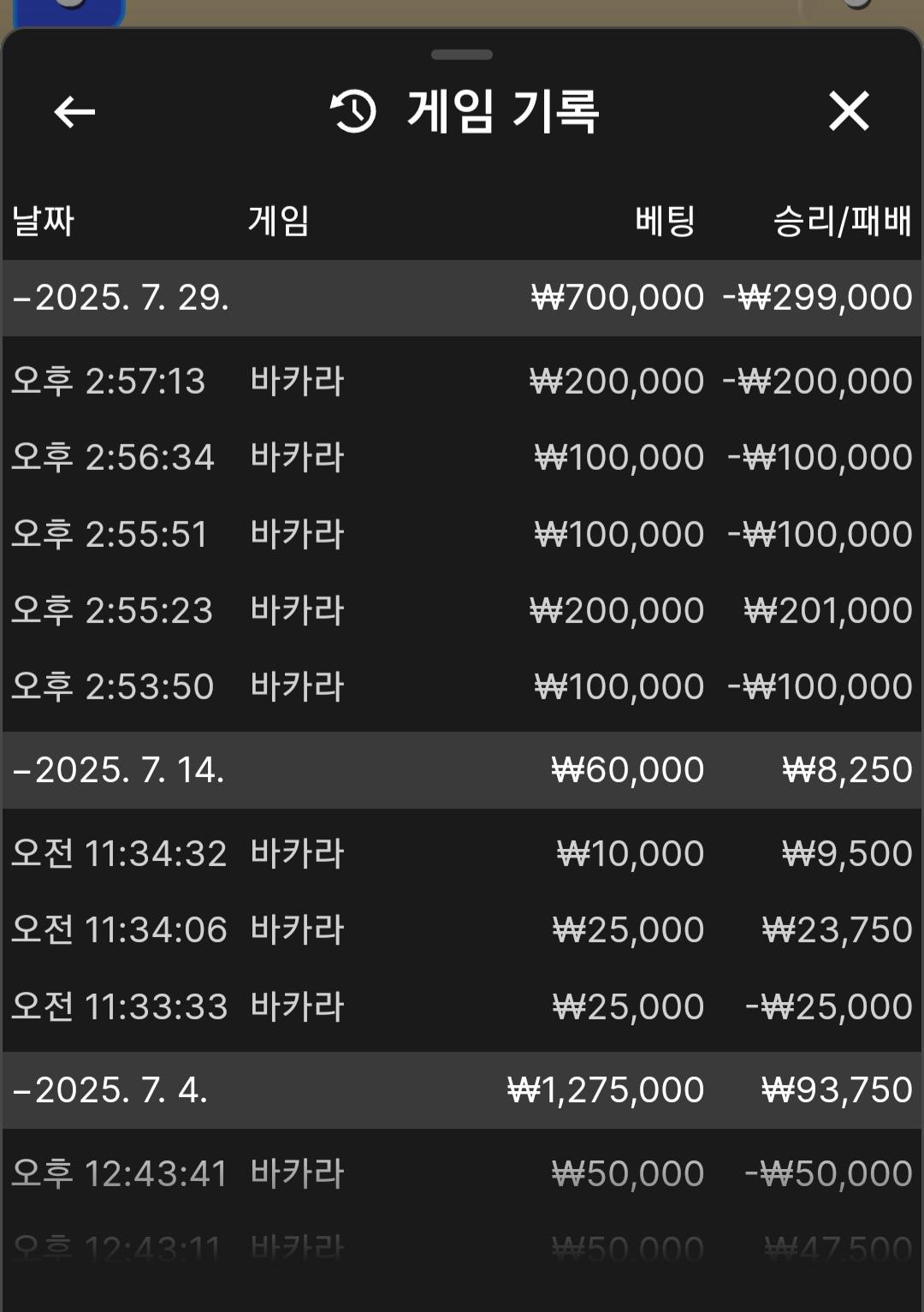View the 오전 11:34:06 바카라 round
Viewport: 924px width, 1312px height.
[462, 929]
